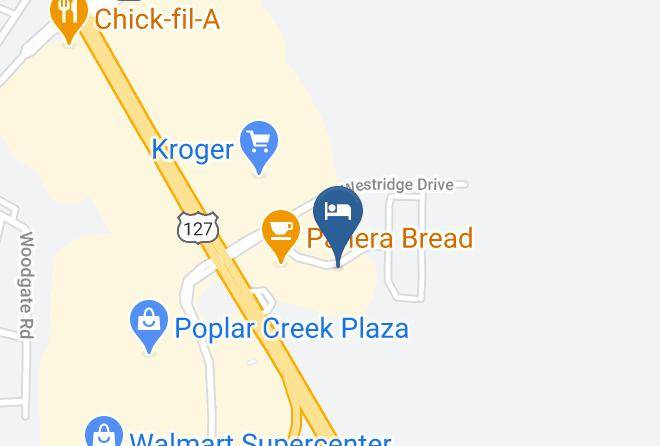Viewport: 660px width, 446px height.
Task: Tap the Chick-fil-A restaurant marker
Action: [69, 17]
